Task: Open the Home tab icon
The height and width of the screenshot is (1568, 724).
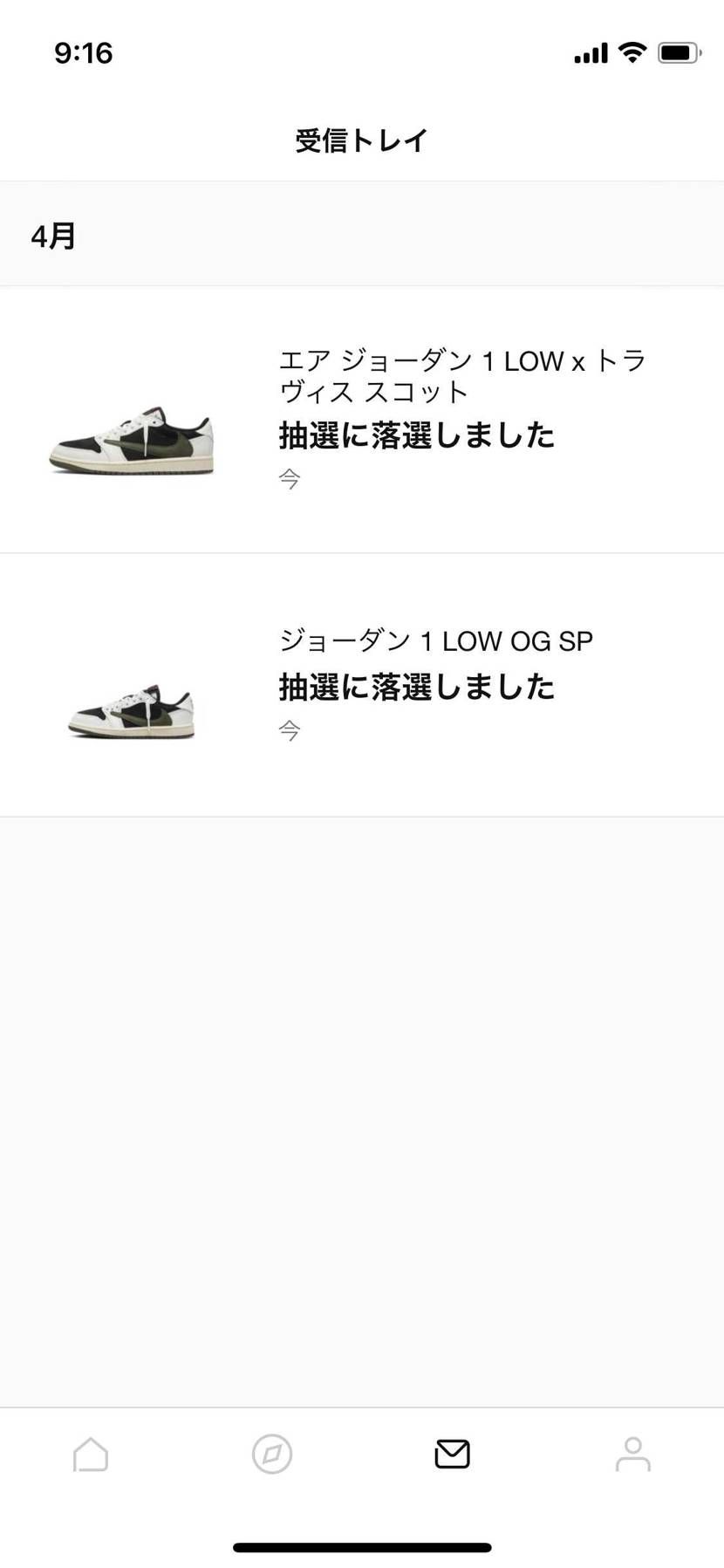Action: (x=90, y=1454)
